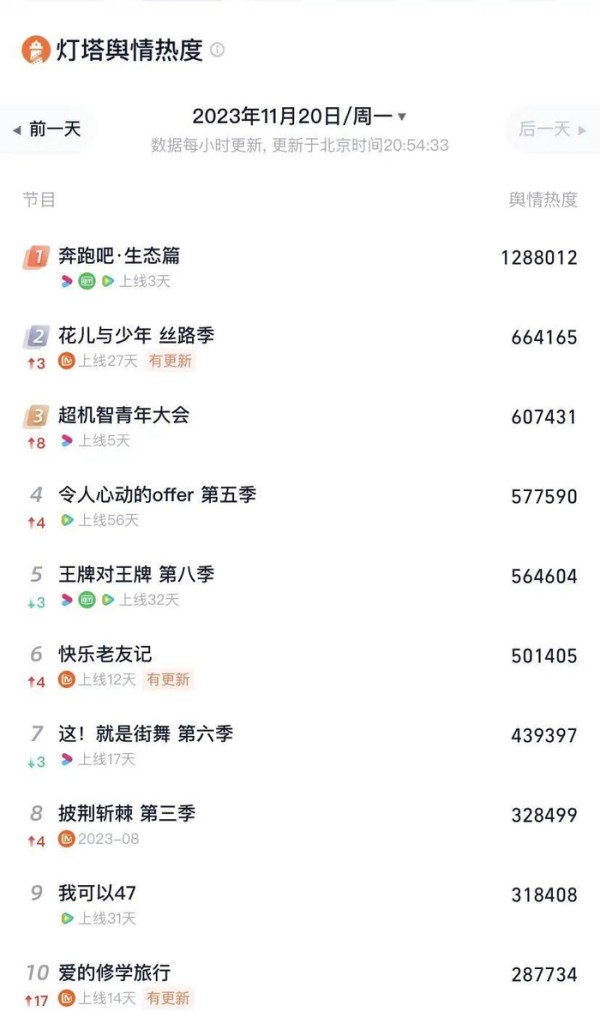View 披荆斩棘 第三季 details
Screen dimensions: 600x1035
(x=127, y=814)
